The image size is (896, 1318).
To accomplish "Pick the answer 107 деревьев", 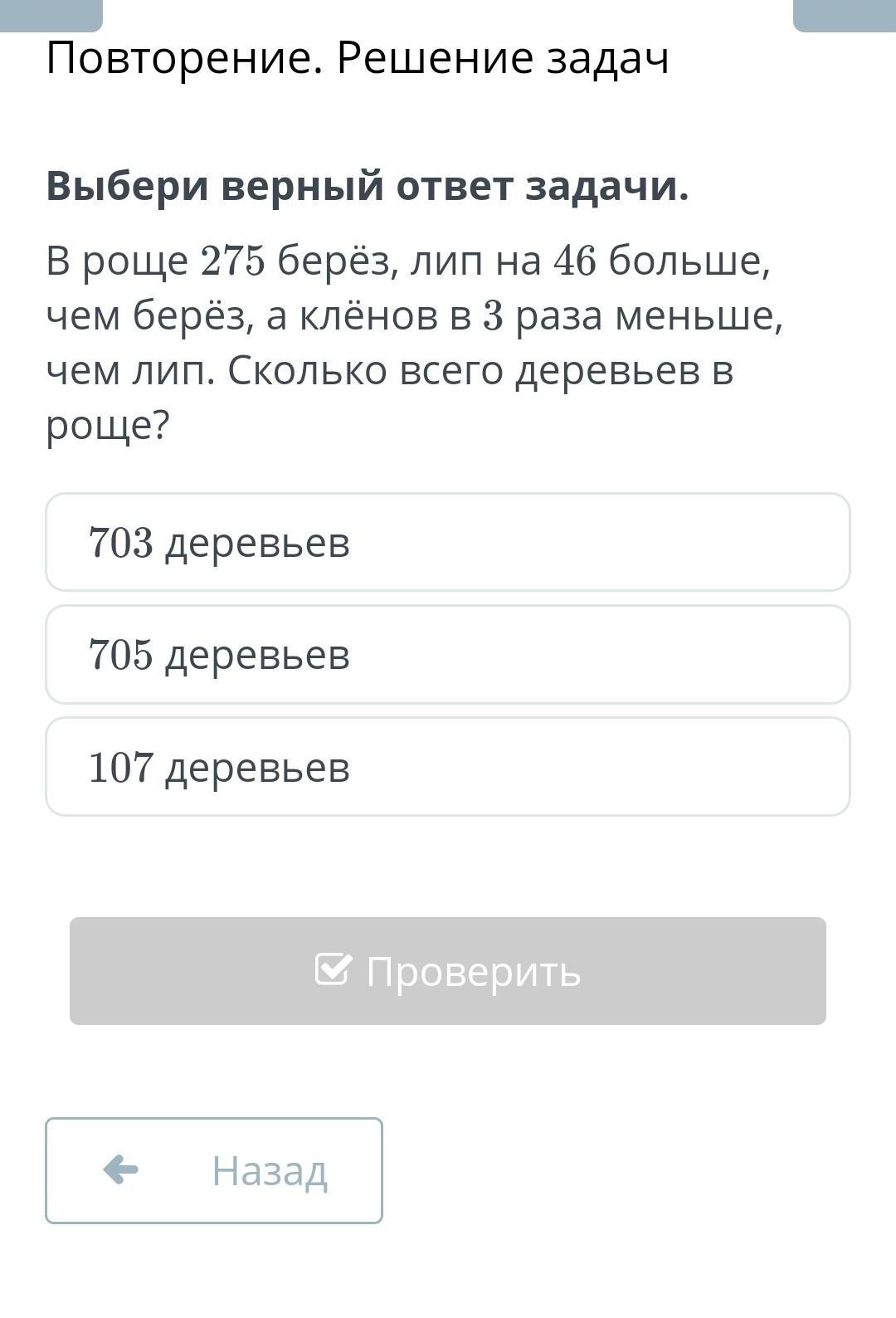I will pos(447,766).
